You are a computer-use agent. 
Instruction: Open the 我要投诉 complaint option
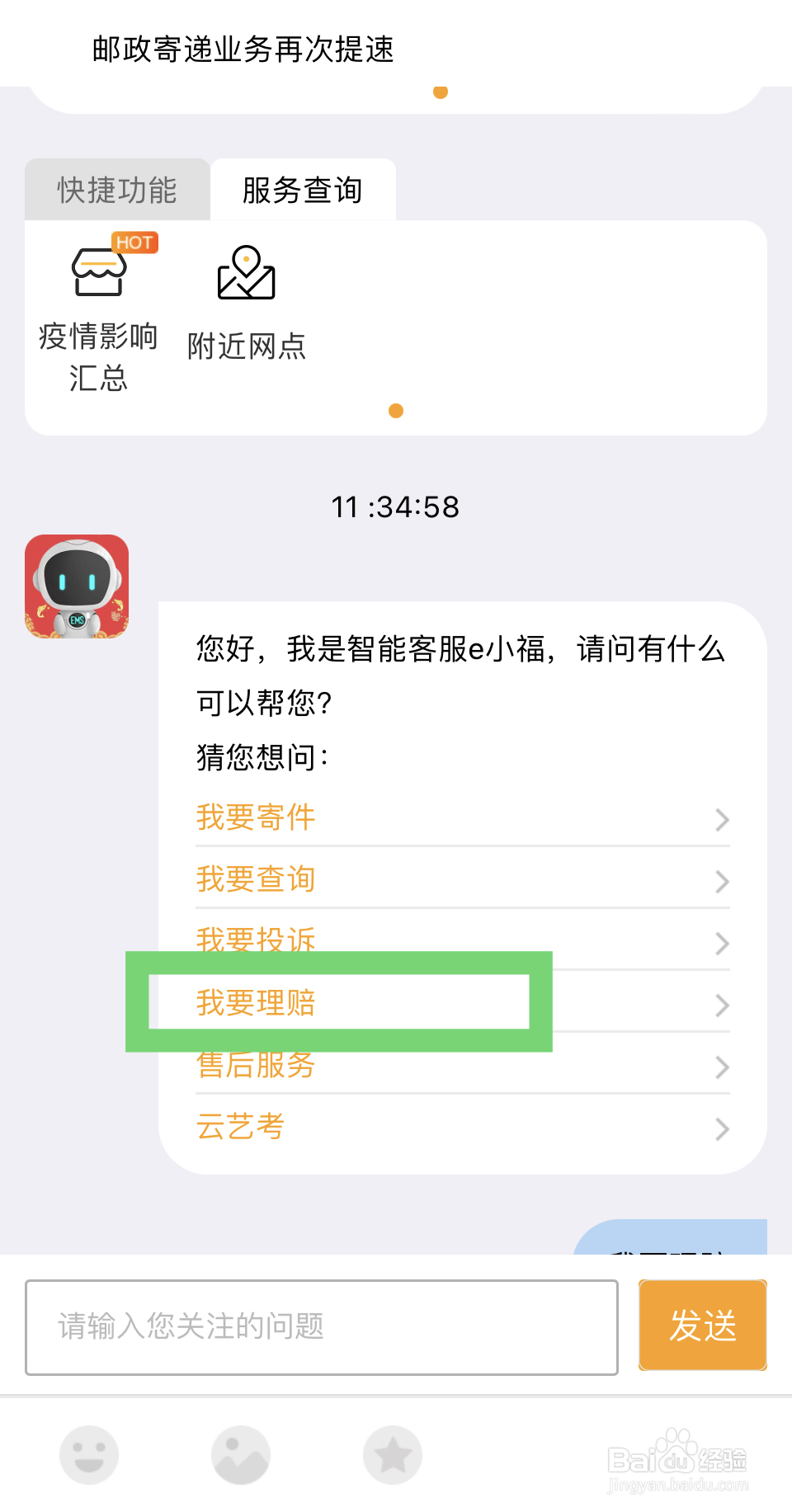pos(256,941)
